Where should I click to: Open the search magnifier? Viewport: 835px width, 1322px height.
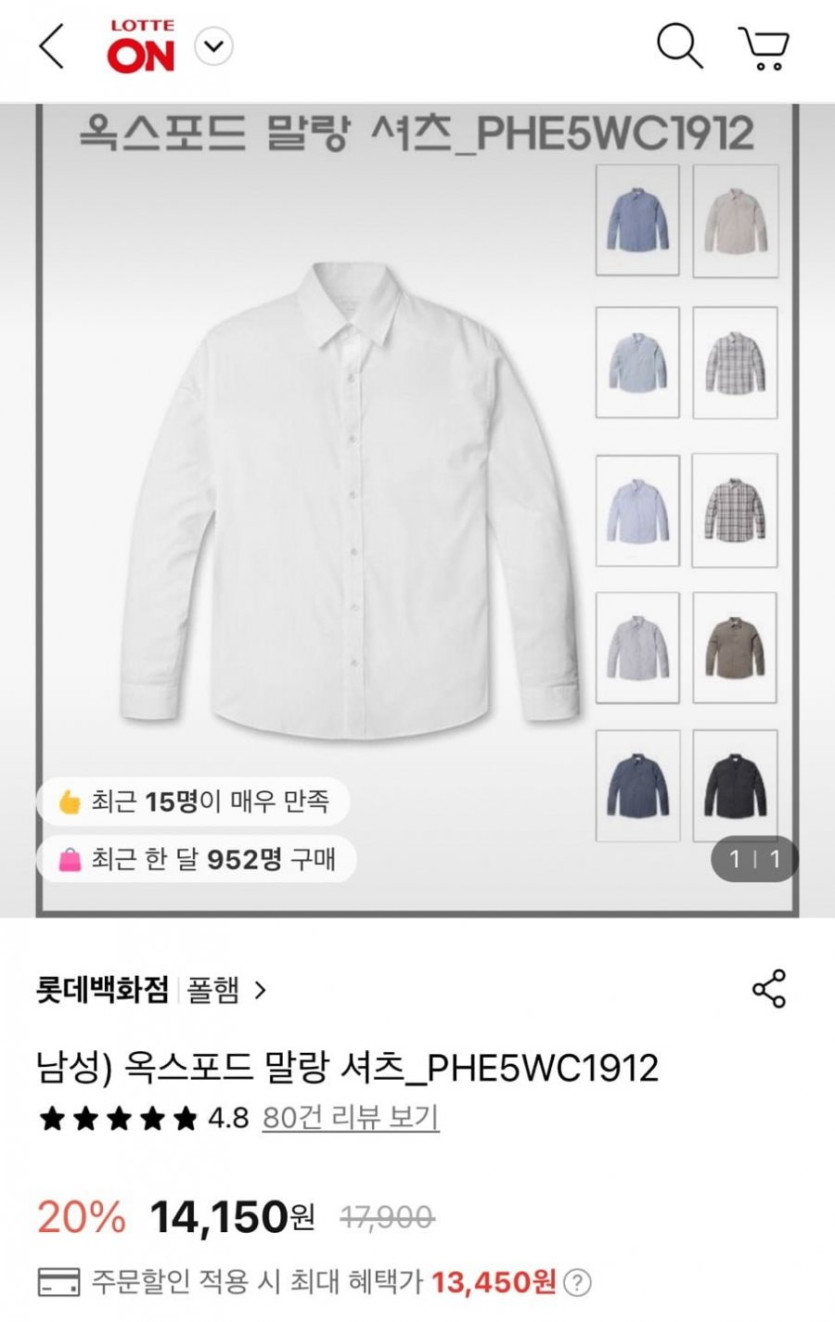tap(679, 46)
